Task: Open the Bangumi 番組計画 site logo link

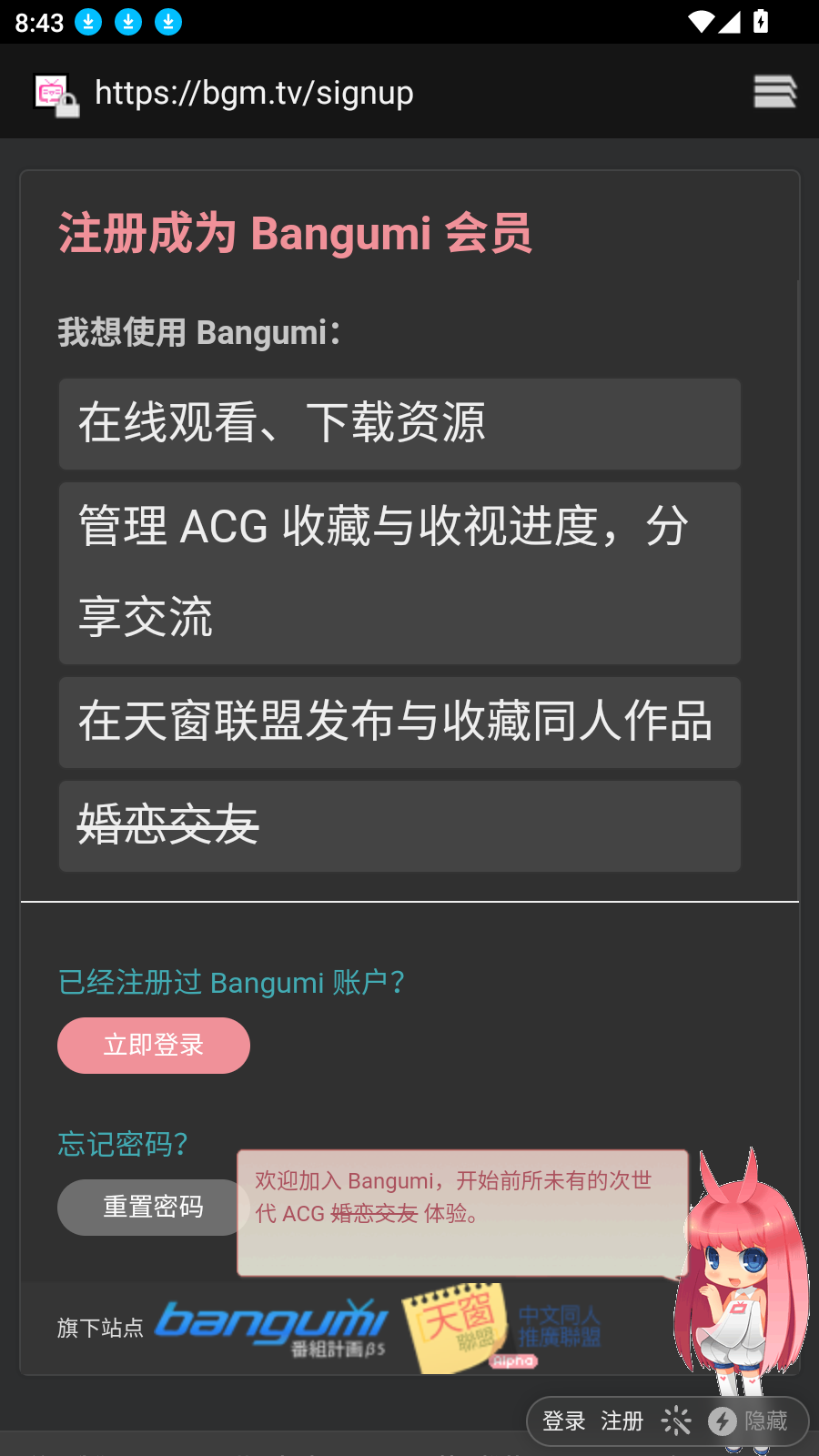Action: 272,1328
